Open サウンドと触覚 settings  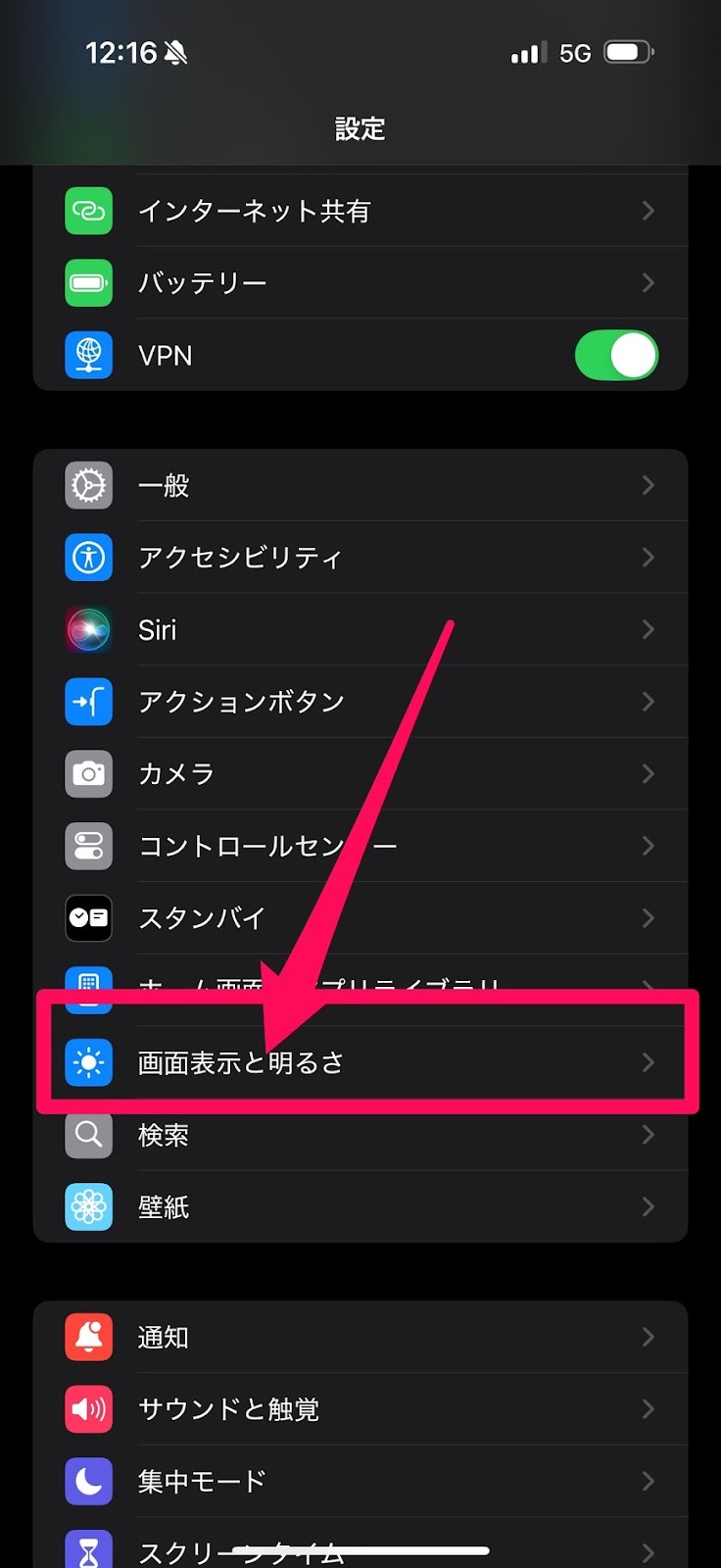360,1409
